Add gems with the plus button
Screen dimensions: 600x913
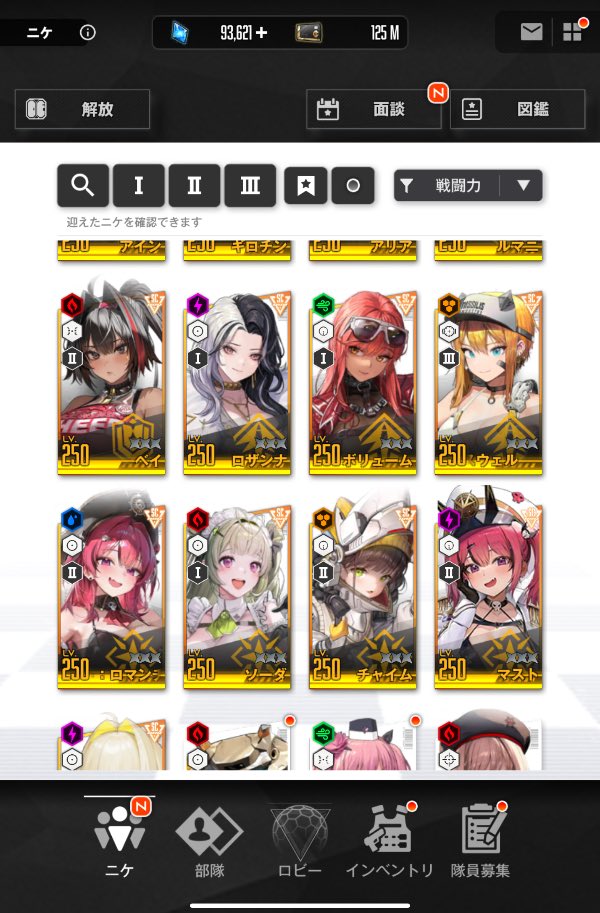pos(262,33)
